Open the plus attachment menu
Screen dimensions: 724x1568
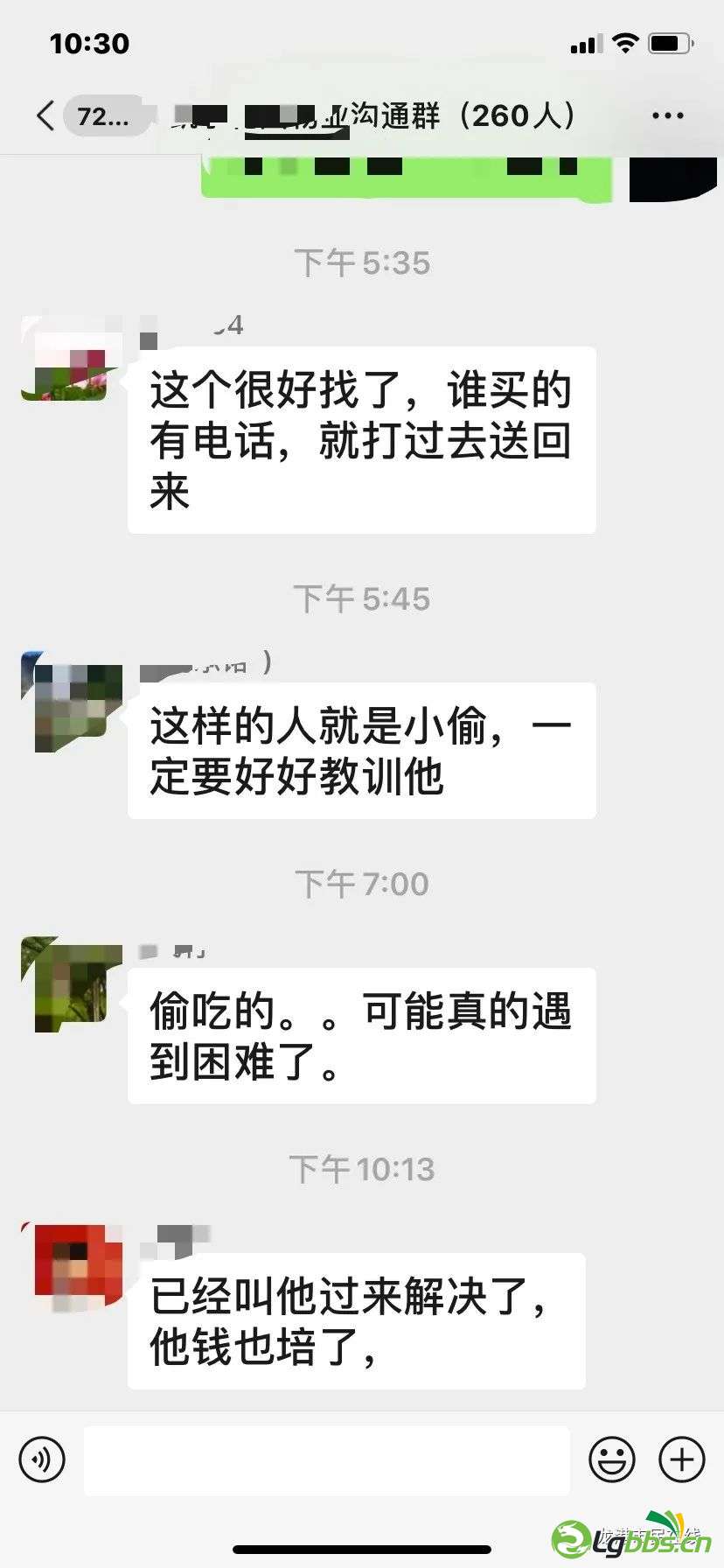681,1459
